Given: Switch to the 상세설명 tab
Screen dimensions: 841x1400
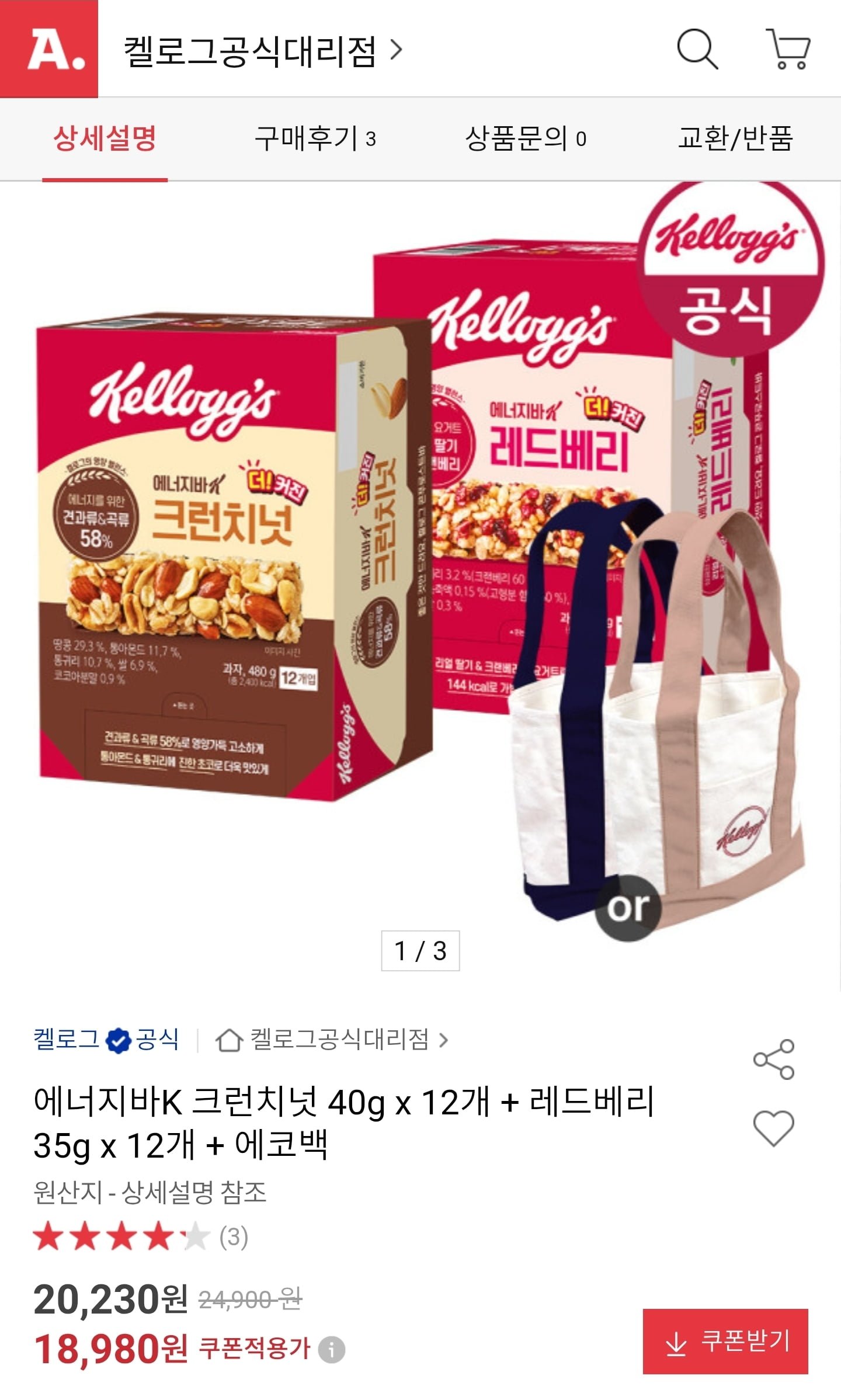Looking at the screenshot, I should pos(105,139).
